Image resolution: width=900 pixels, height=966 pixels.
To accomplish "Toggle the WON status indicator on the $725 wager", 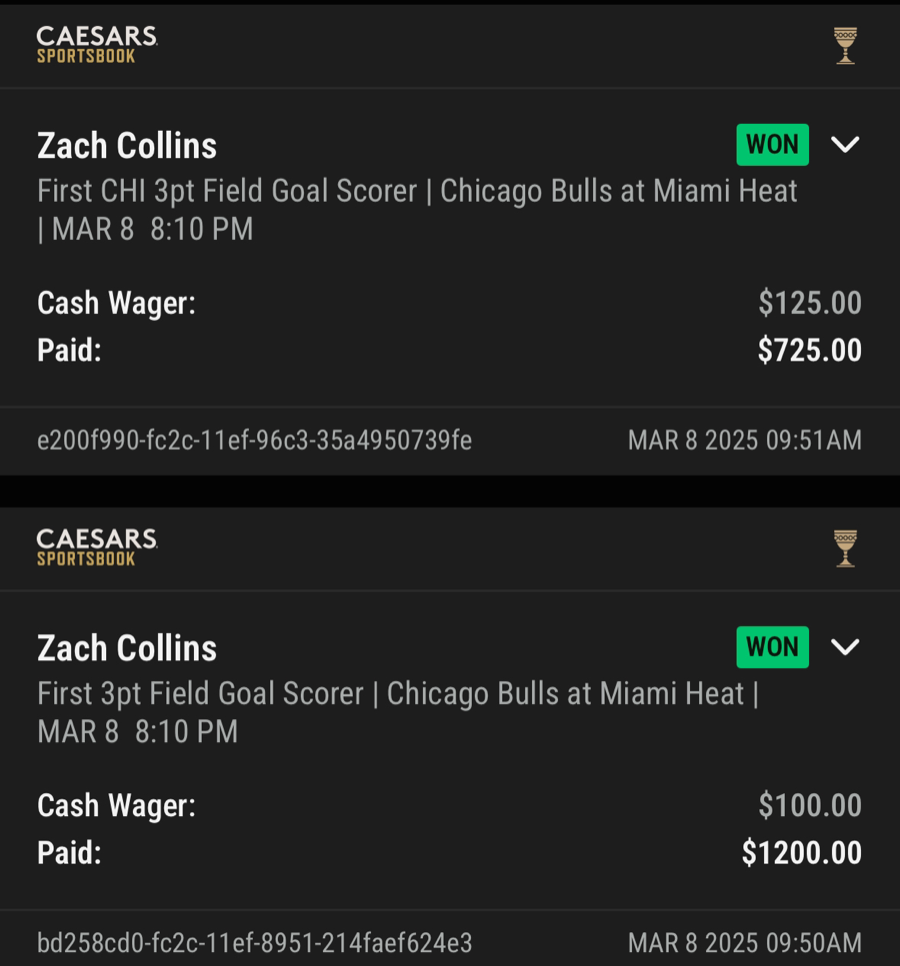I will click(772, 145).
